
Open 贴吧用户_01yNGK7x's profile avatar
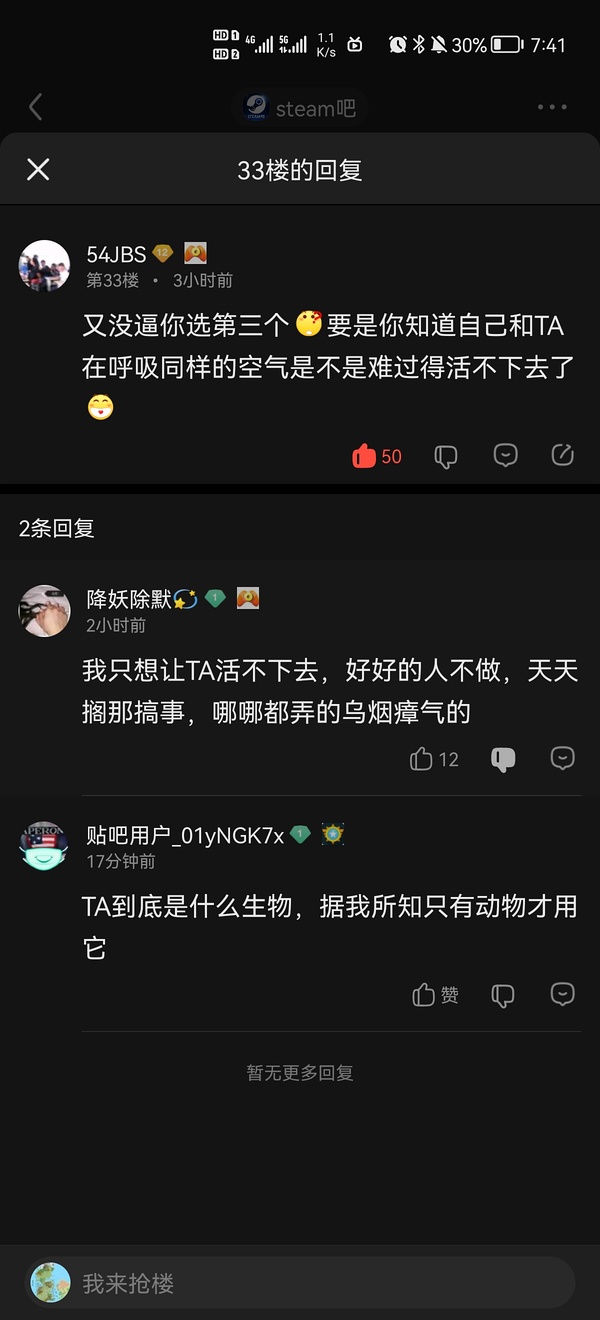click(44, 846)
